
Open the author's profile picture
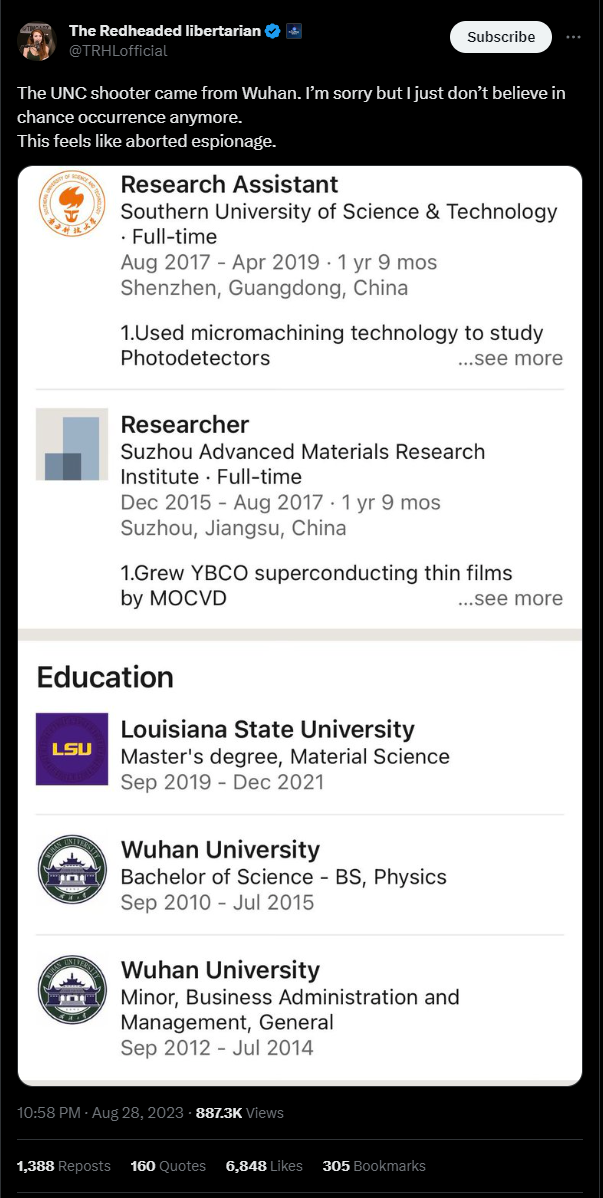tap(36, 40)
